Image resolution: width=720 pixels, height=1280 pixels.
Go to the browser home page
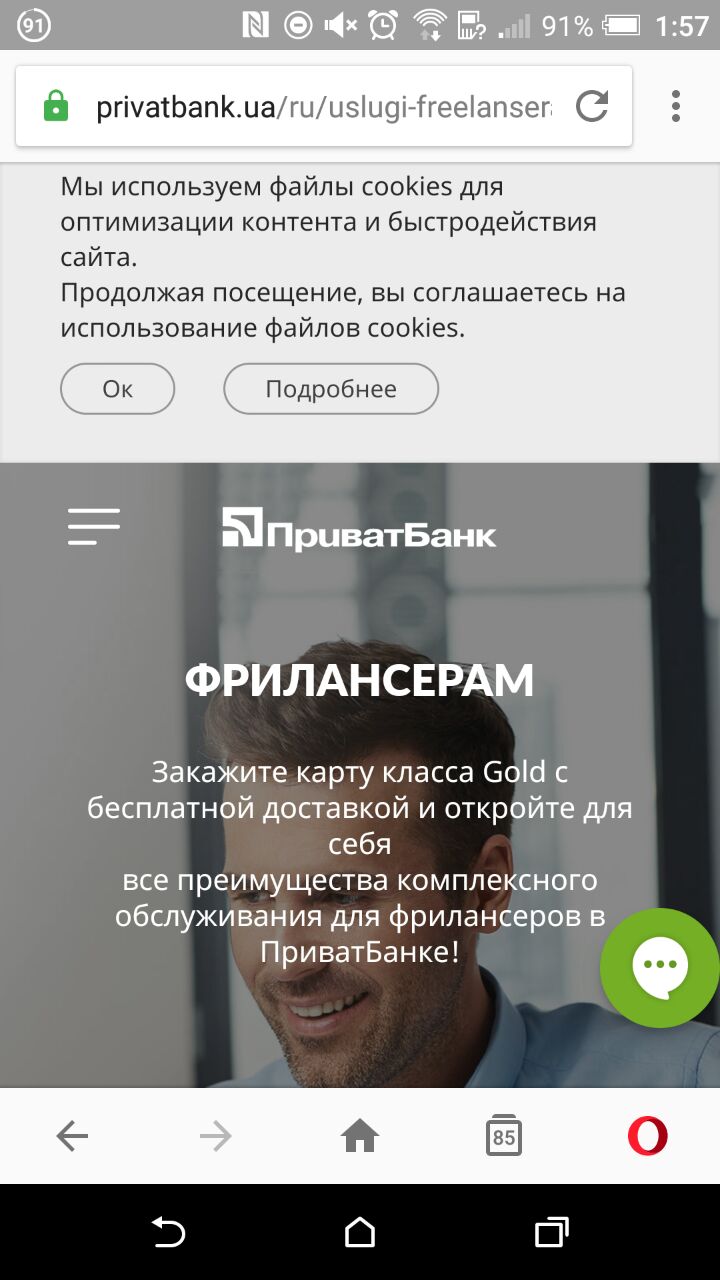click(x=360, y=1136)
